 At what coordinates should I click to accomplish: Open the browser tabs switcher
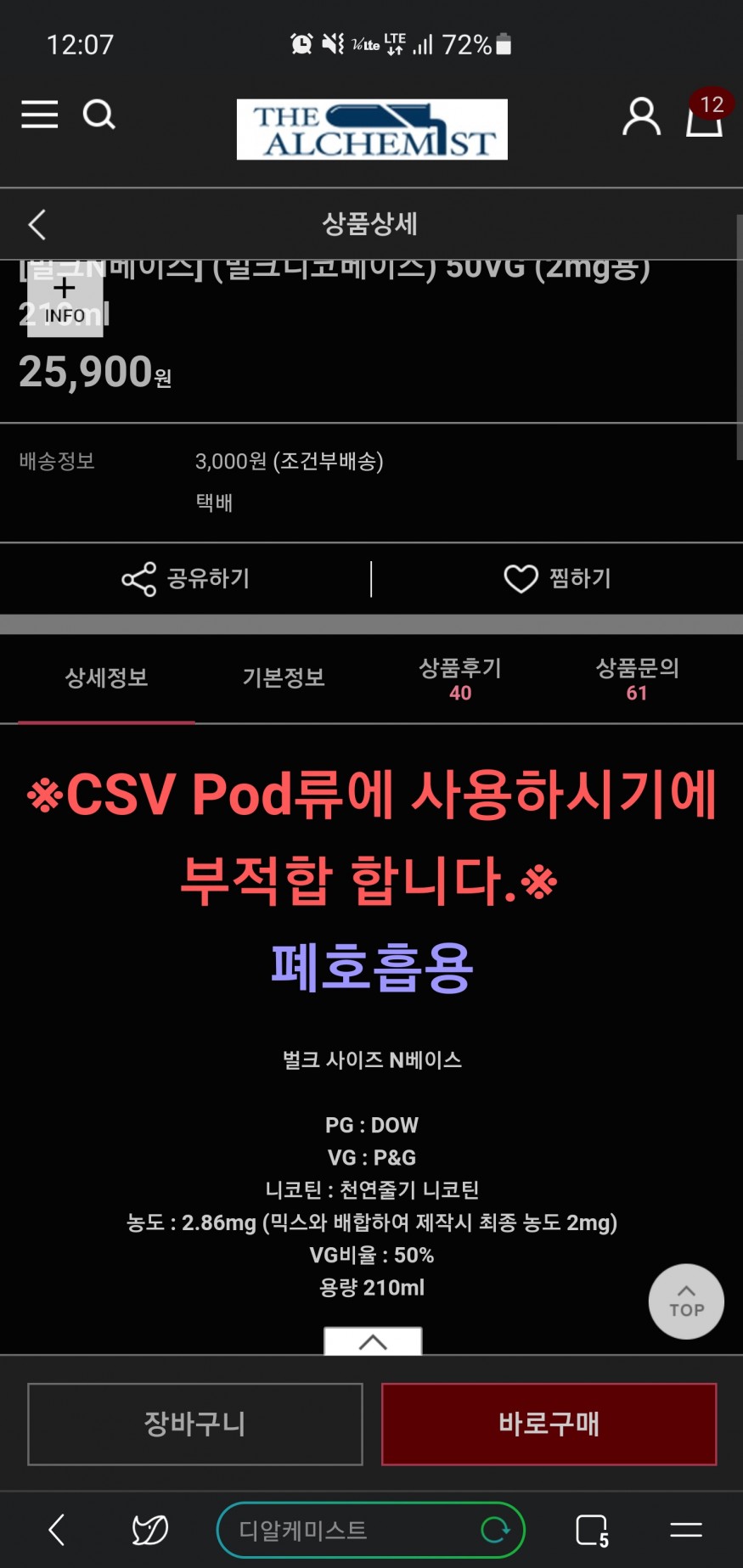click(x=592, y=1530)
